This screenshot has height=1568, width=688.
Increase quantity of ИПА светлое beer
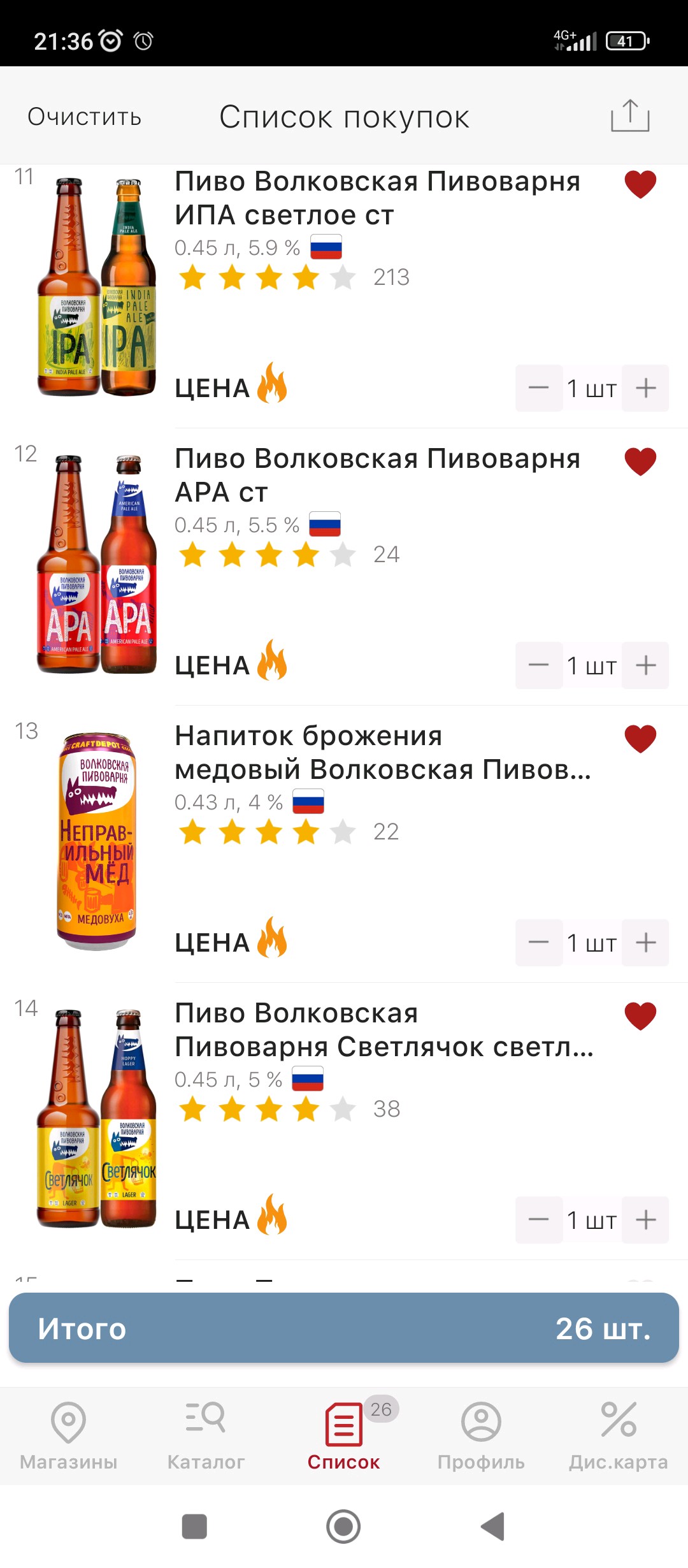point(645,388)
